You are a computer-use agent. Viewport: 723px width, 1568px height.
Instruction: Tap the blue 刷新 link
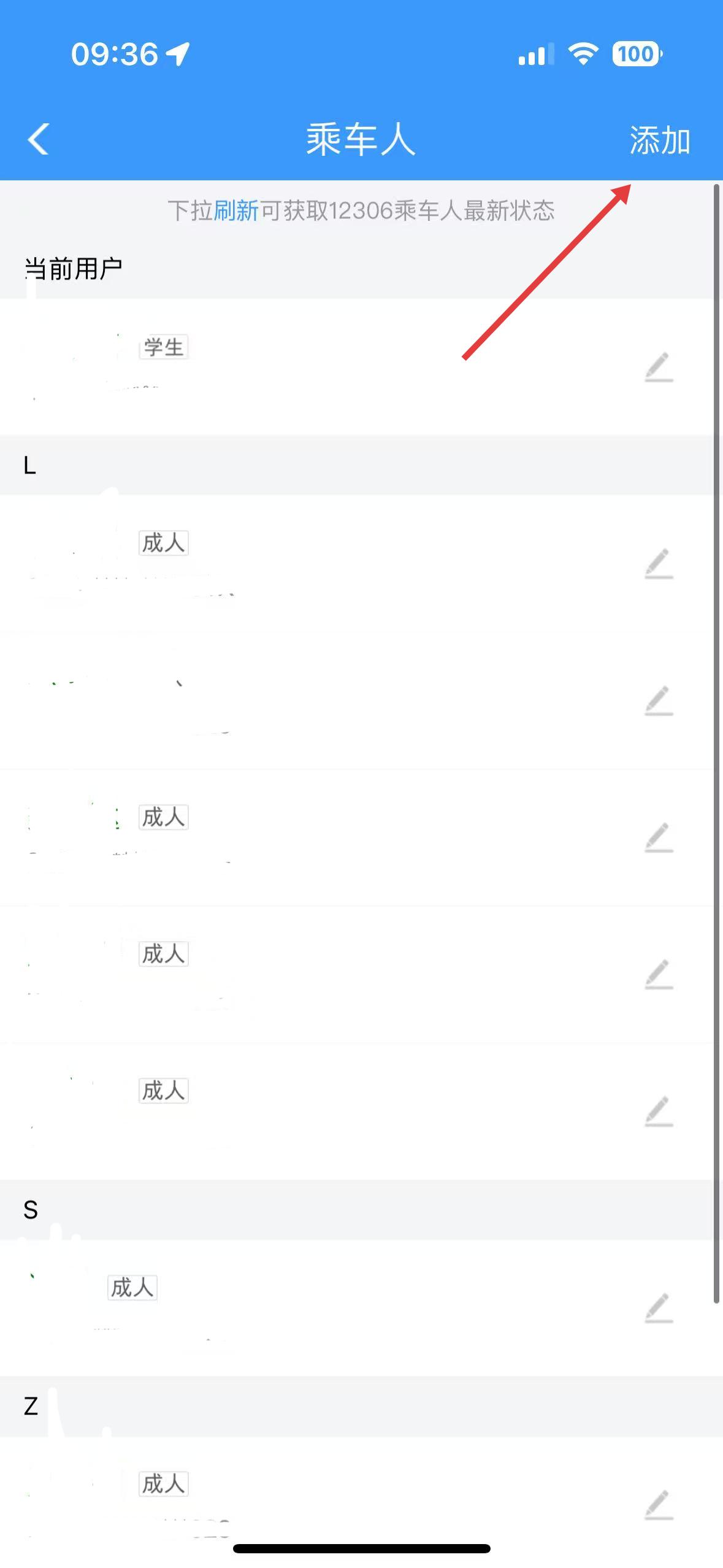(236, 210)
